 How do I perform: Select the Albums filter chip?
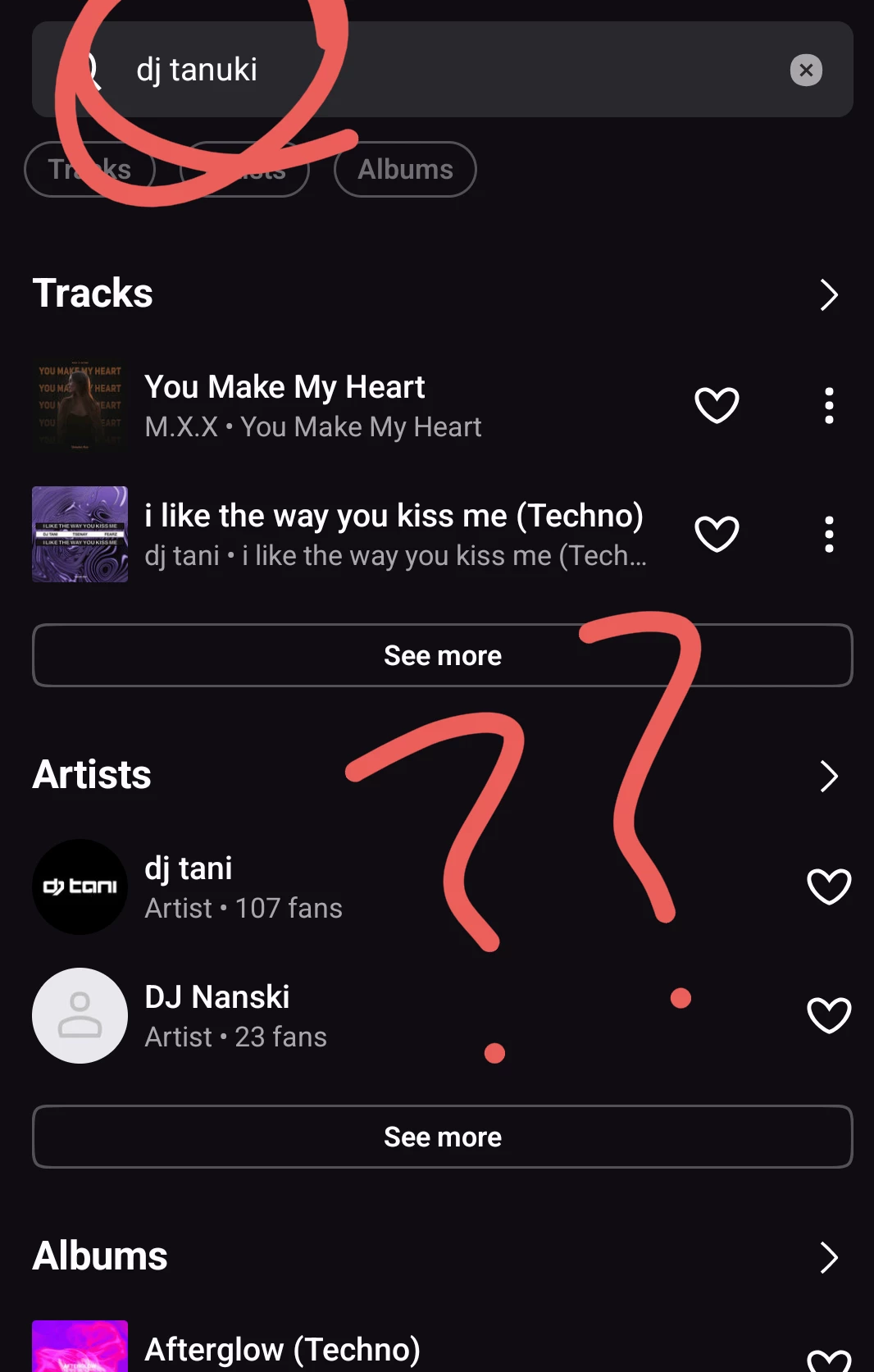point(405,170)
